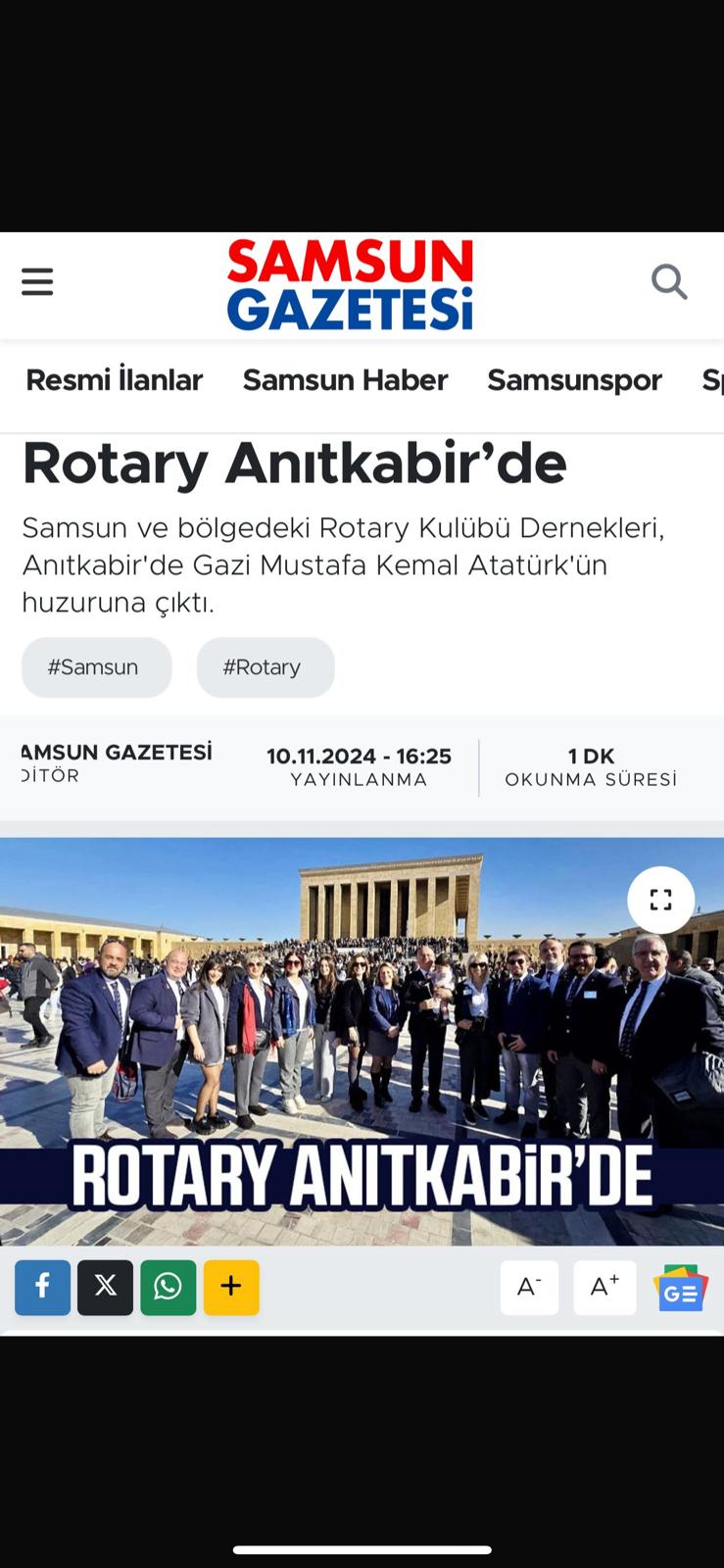724x1568 pixels.
Task: Share article on Facebook
Action: [42, 1287]
